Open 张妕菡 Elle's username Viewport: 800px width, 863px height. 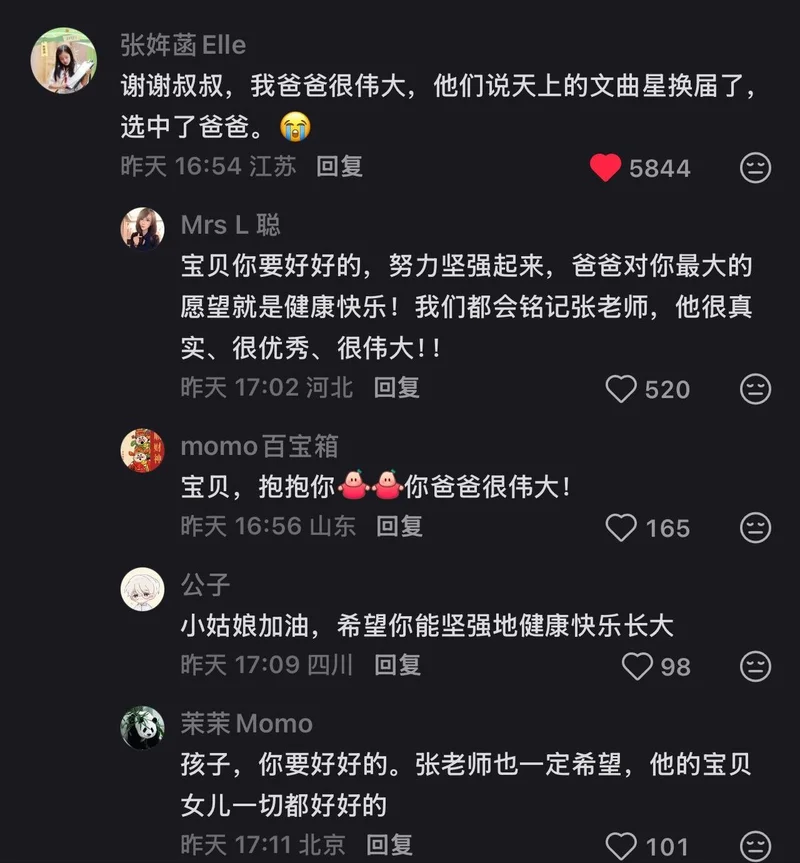pos(183,45)
